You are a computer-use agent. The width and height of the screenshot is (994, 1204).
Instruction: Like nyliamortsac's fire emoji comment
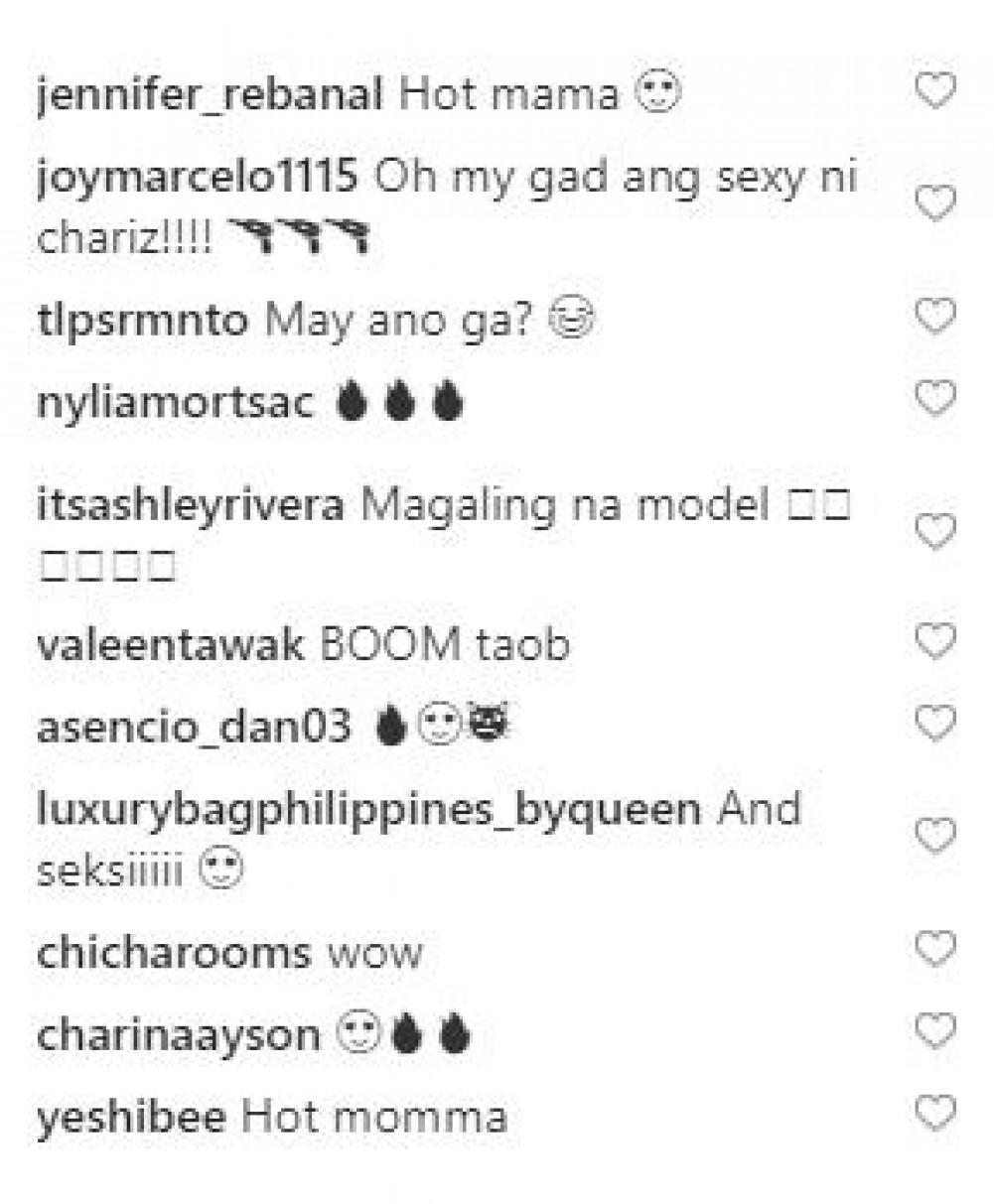(933, 398)
